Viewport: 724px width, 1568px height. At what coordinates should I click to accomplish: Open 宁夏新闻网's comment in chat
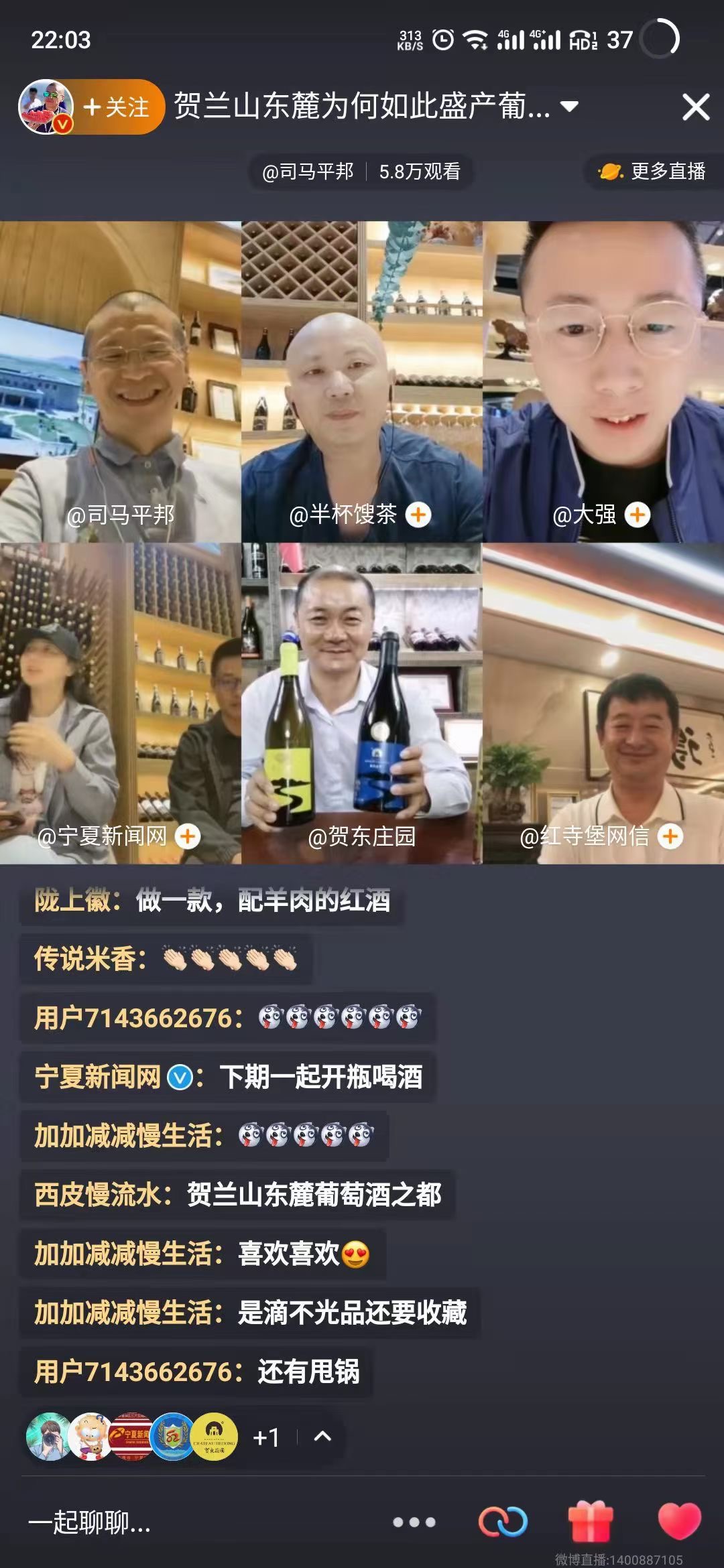[228, 1077]
